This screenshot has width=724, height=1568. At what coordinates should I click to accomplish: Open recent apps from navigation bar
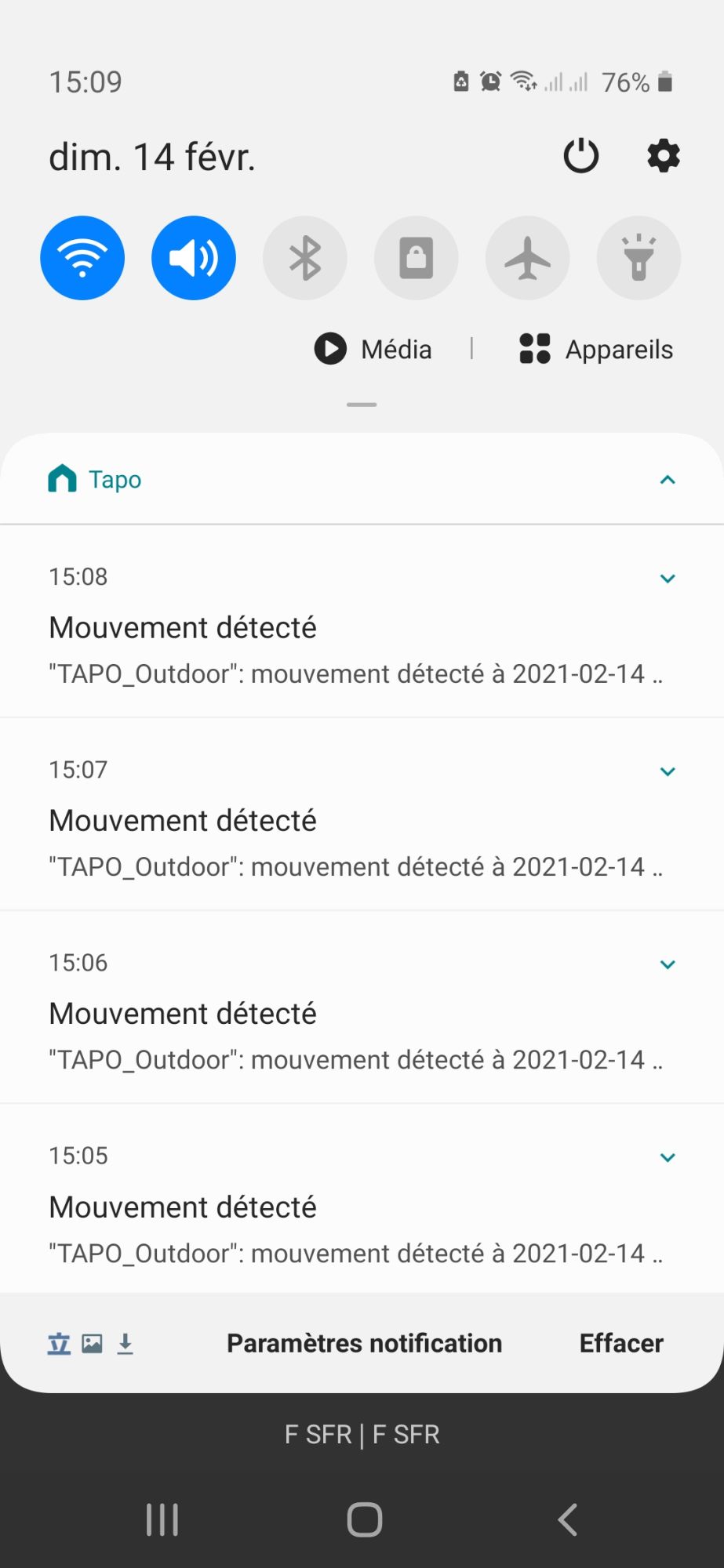[x=162, y=1519]
